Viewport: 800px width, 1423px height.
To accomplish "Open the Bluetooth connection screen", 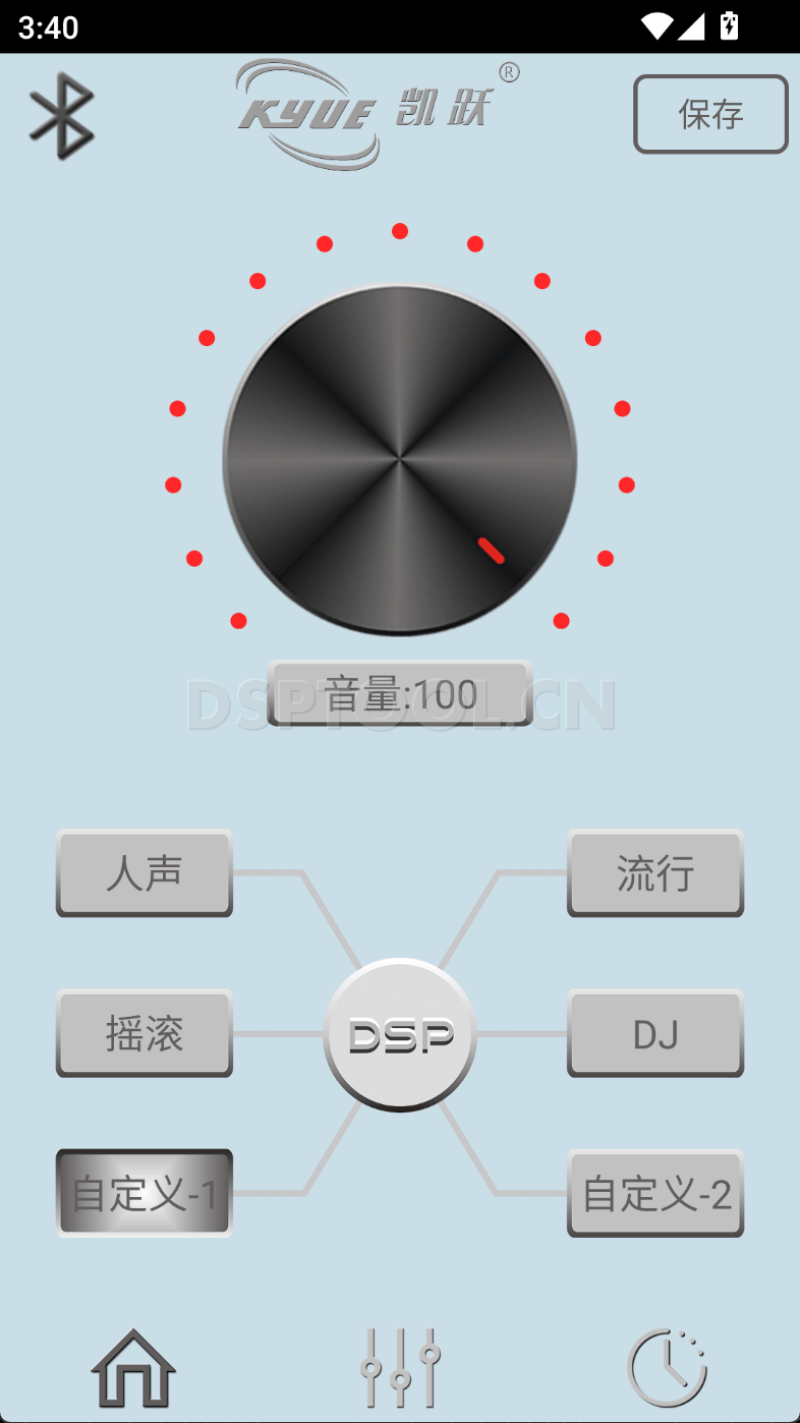I will pos(62,113).
